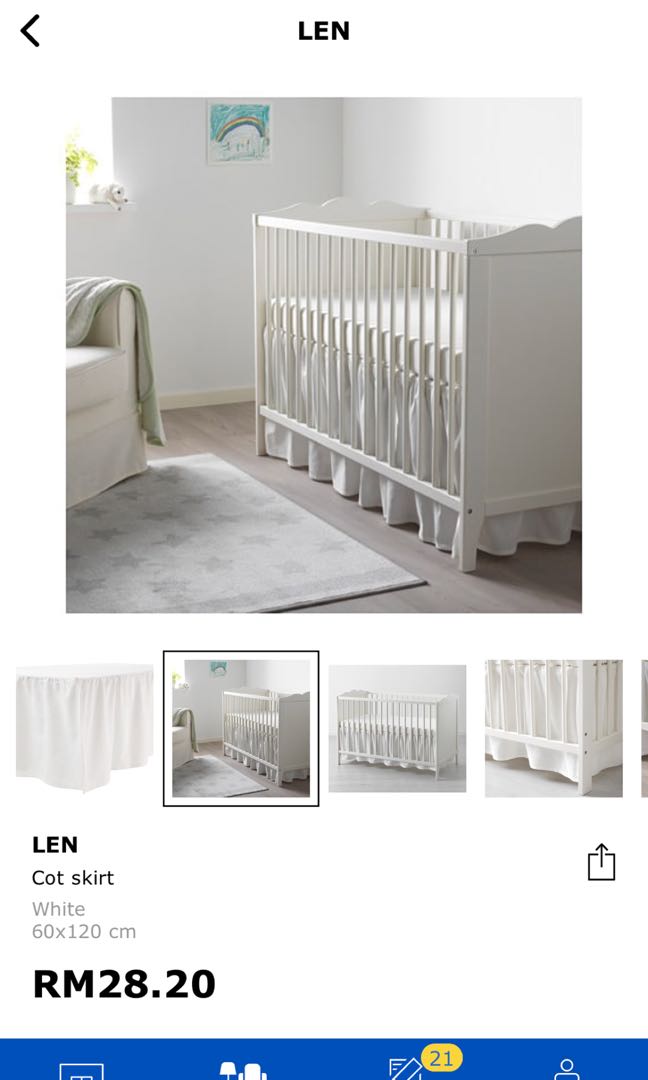The height and width of the screenshot is (1080, 648).
Task: Open the first tab in the bottom bar
Action: click(81, 1068)
